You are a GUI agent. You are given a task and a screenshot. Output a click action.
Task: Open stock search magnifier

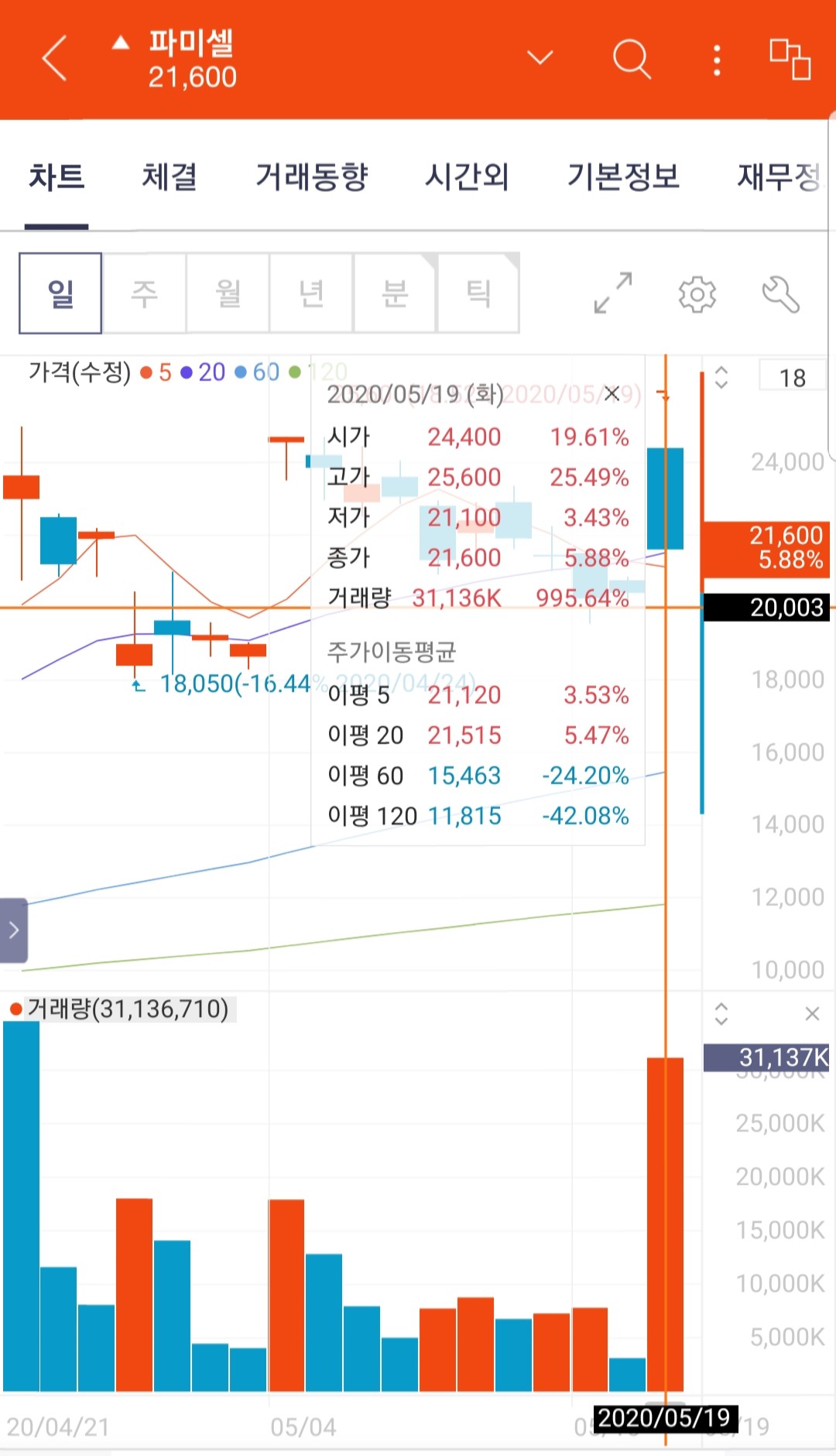tap(632, 59)
